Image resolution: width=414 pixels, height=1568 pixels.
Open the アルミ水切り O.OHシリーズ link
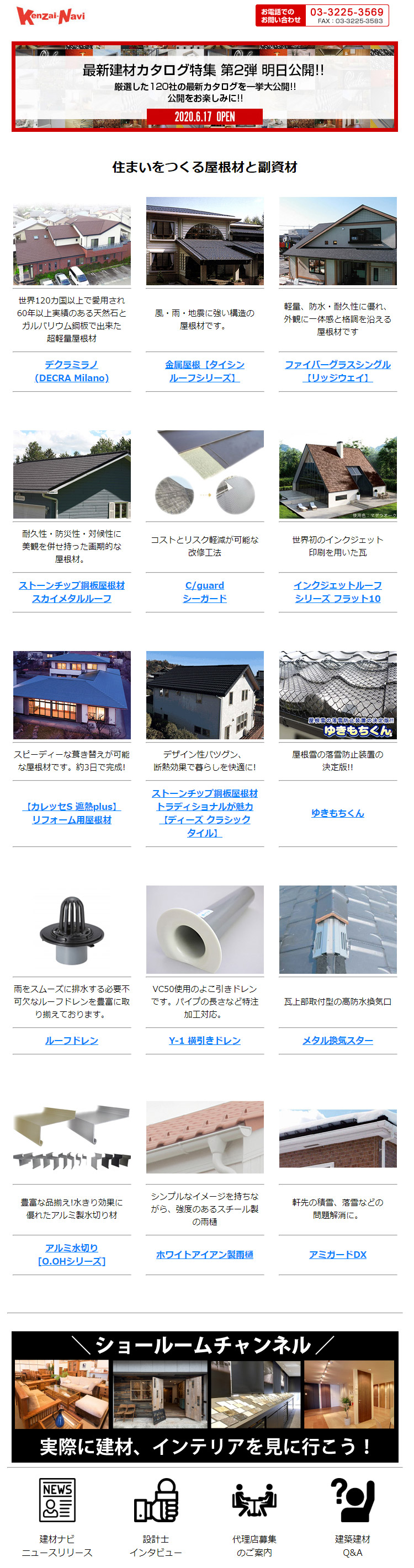point(72,1255)
